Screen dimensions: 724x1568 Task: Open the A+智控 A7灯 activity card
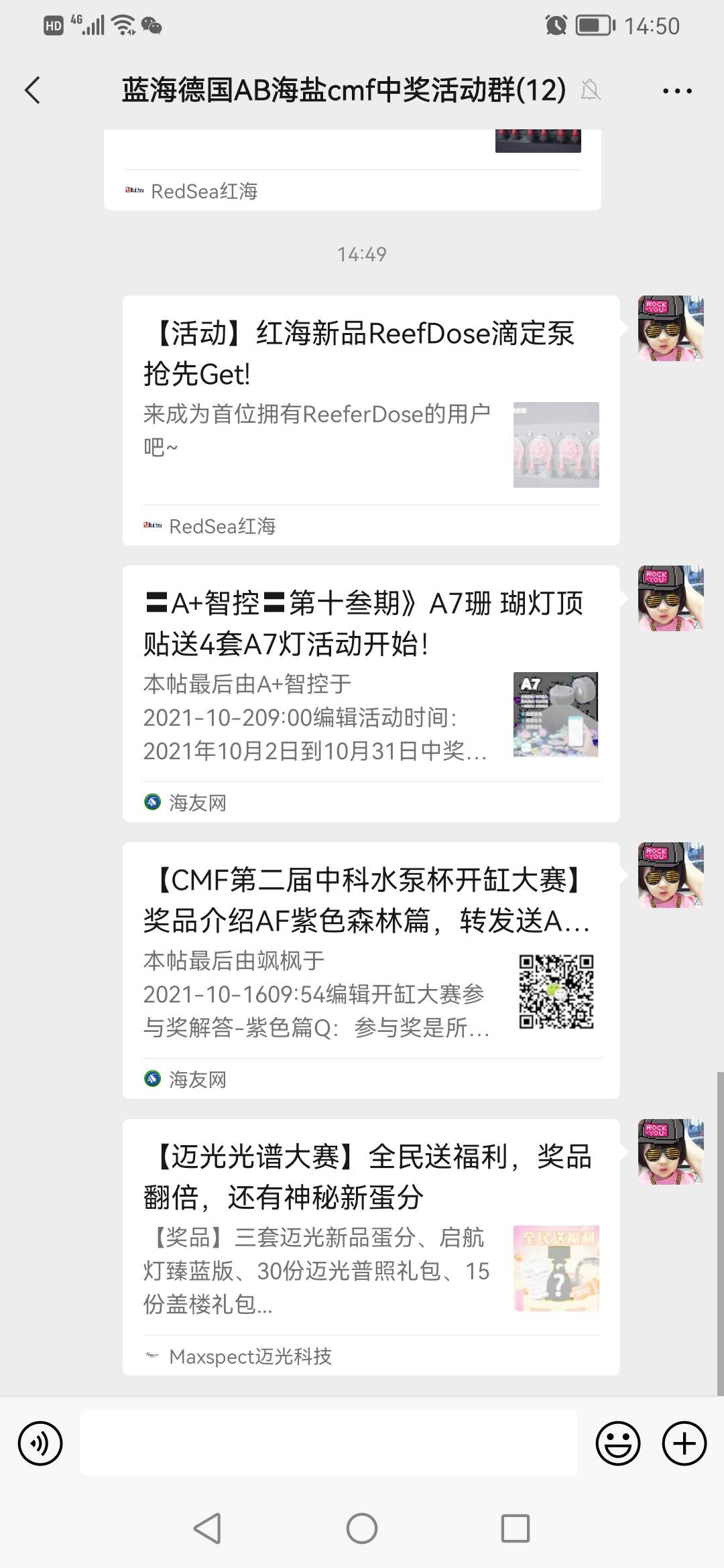tap(371, 694)
